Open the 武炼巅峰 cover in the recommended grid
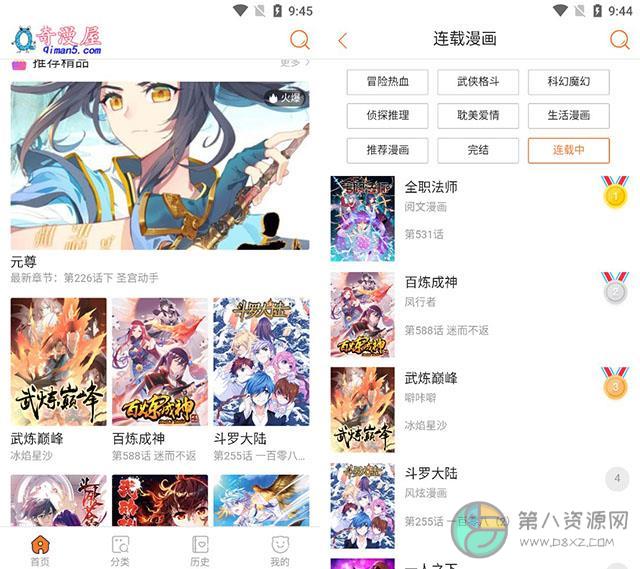Screen dimensions: 640x569 tap(58, 361)
